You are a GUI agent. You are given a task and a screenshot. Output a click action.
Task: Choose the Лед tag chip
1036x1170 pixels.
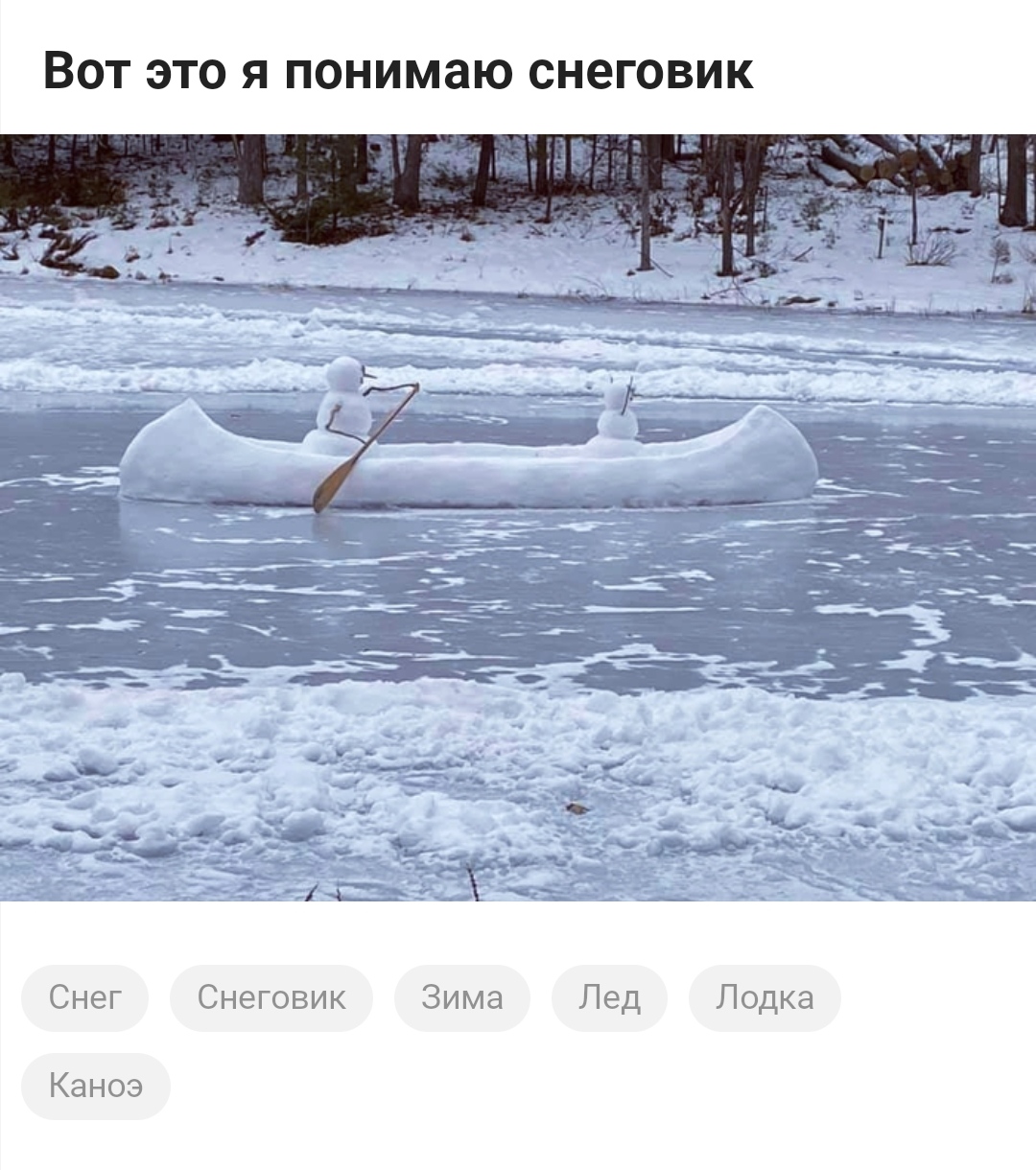coord(609,998)
